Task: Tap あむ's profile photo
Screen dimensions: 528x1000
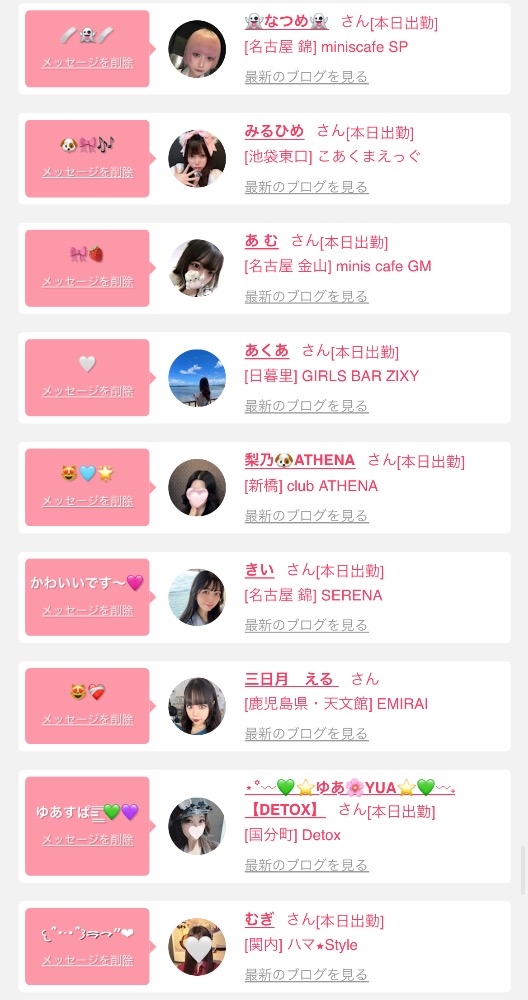Action: pyautogui.click(x=197, y=268)
